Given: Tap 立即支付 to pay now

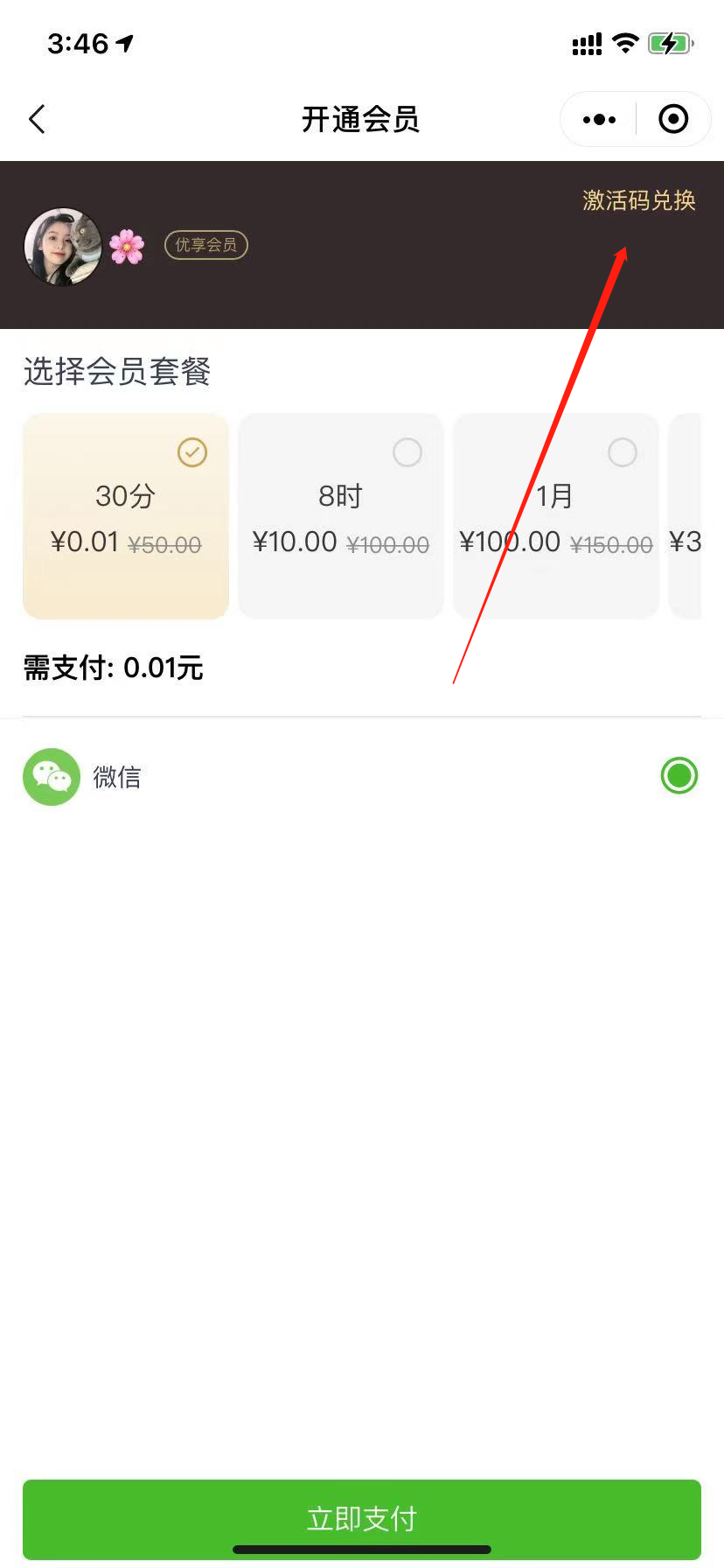Looking at the screenshot, I should 362,1518.
